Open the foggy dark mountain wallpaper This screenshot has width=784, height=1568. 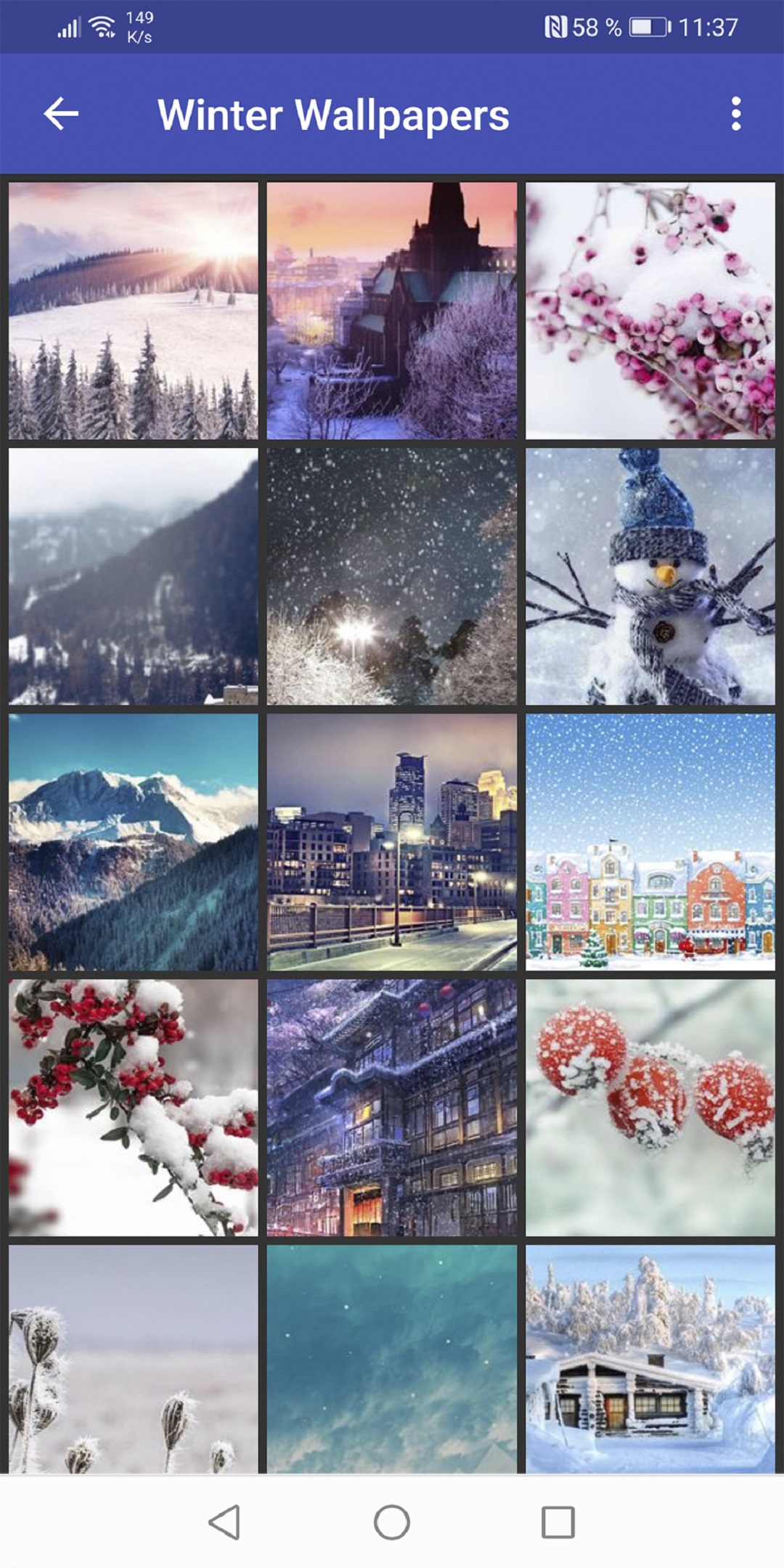134,576
